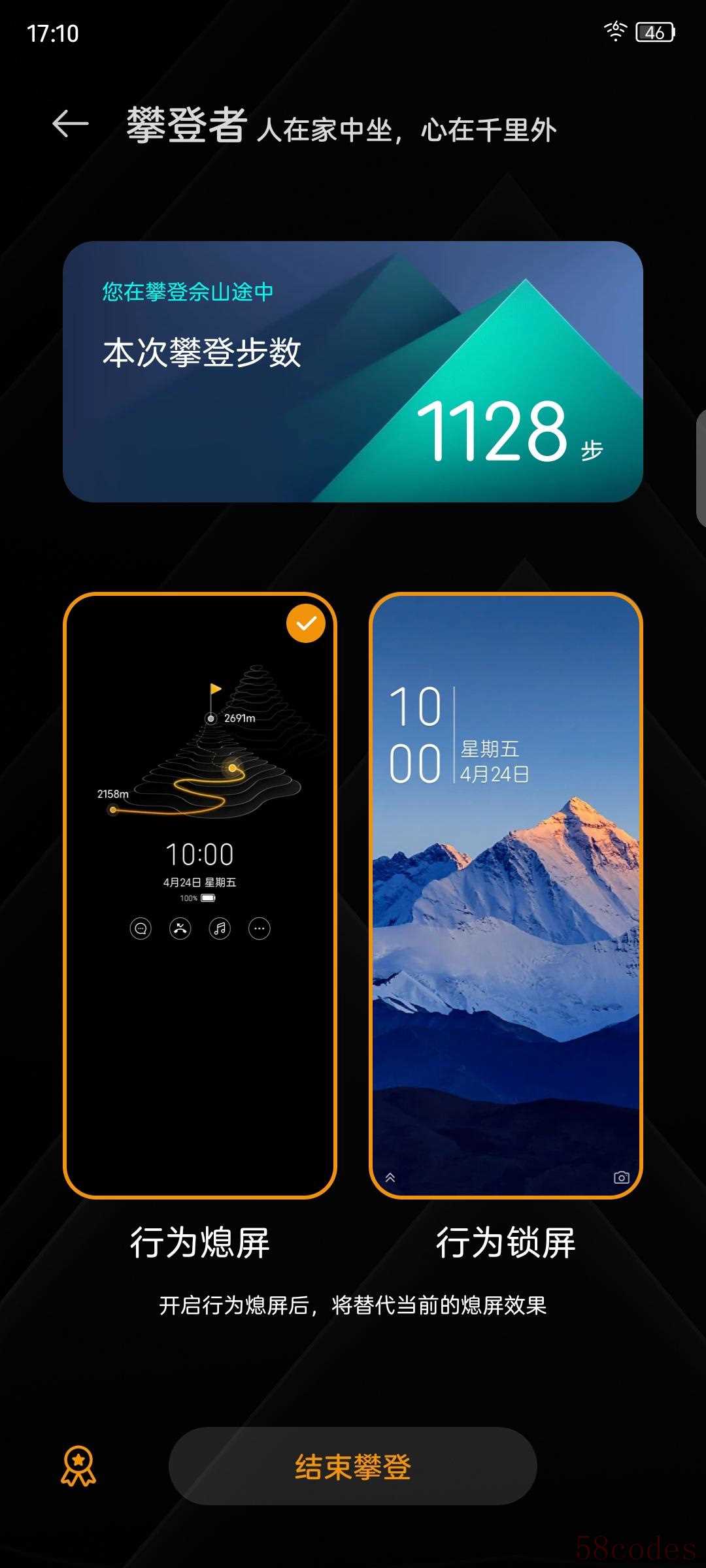Select the 行为锁屏 preview
The image size is (706, 1568).
(506, 895)
